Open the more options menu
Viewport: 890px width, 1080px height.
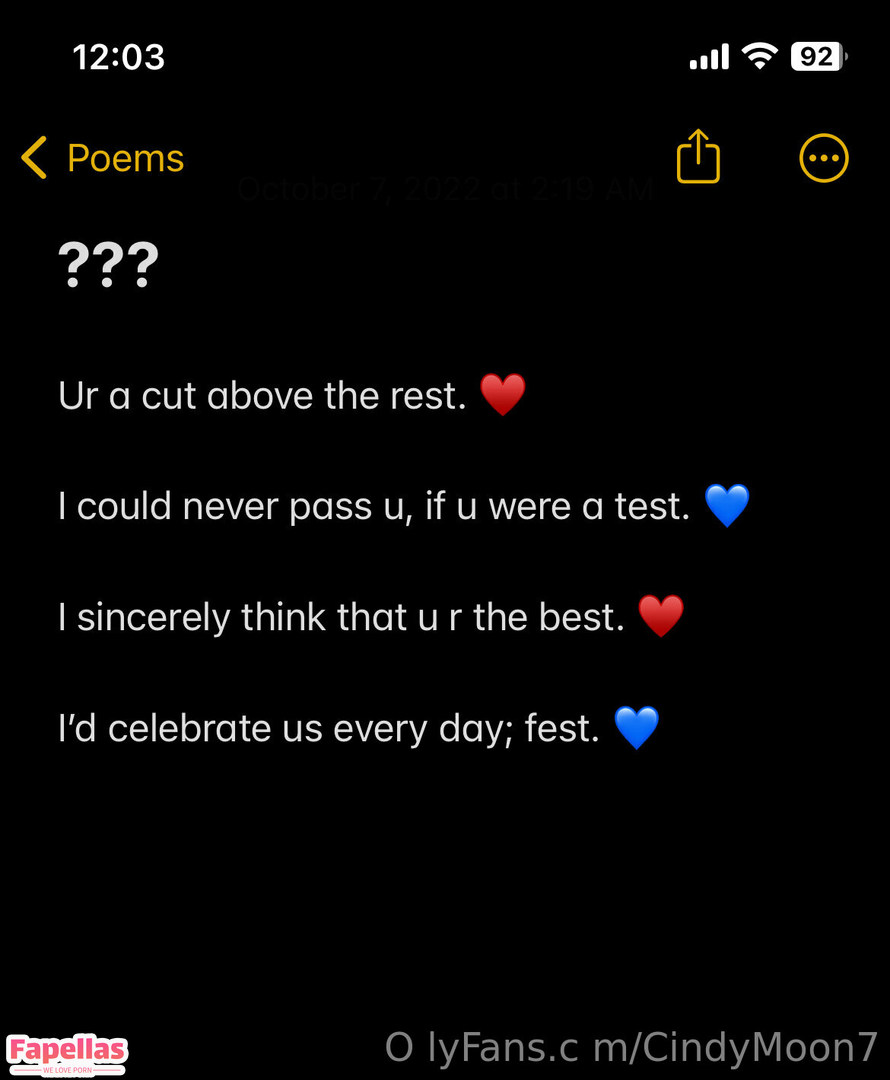tap(824, 158)
